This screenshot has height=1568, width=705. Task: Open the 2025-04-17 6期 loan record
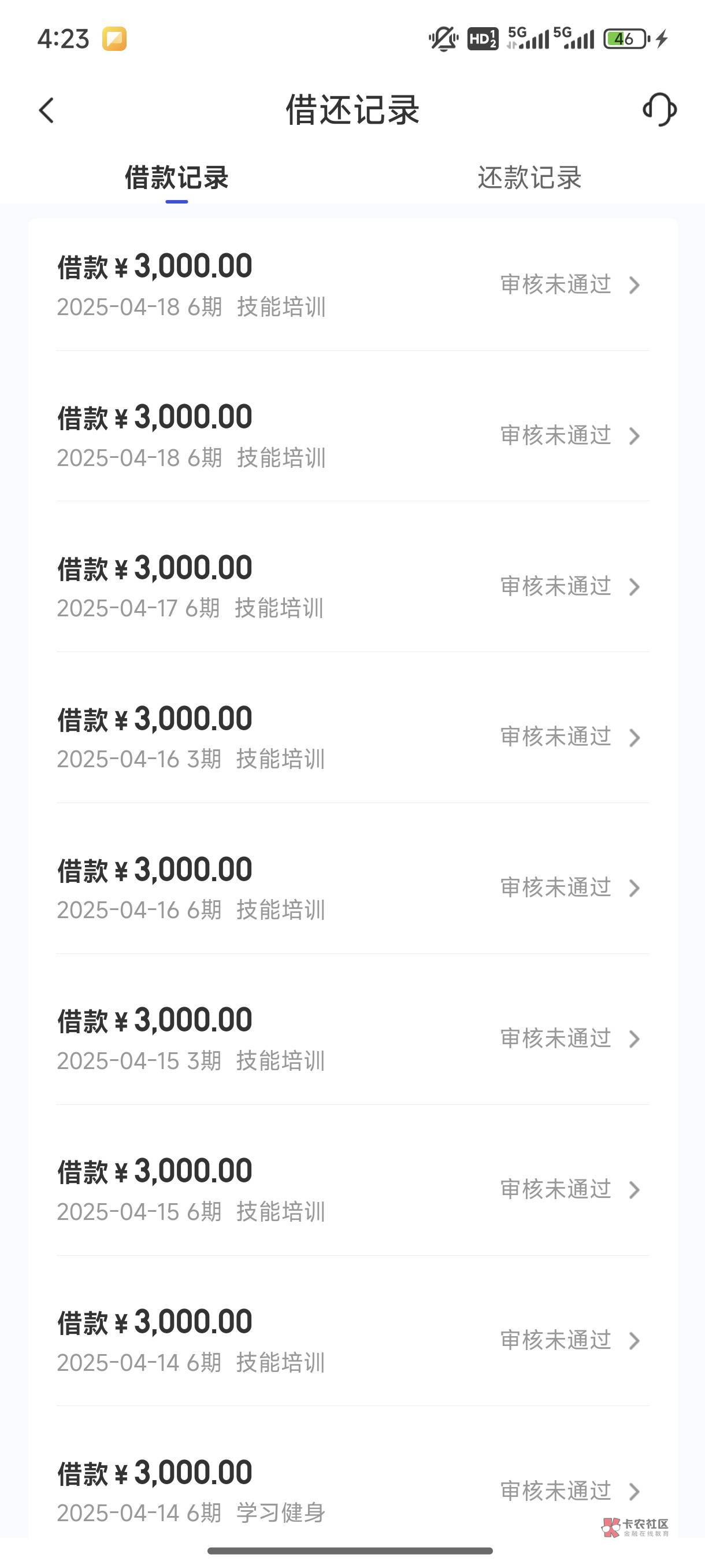(x=353, y=586)
